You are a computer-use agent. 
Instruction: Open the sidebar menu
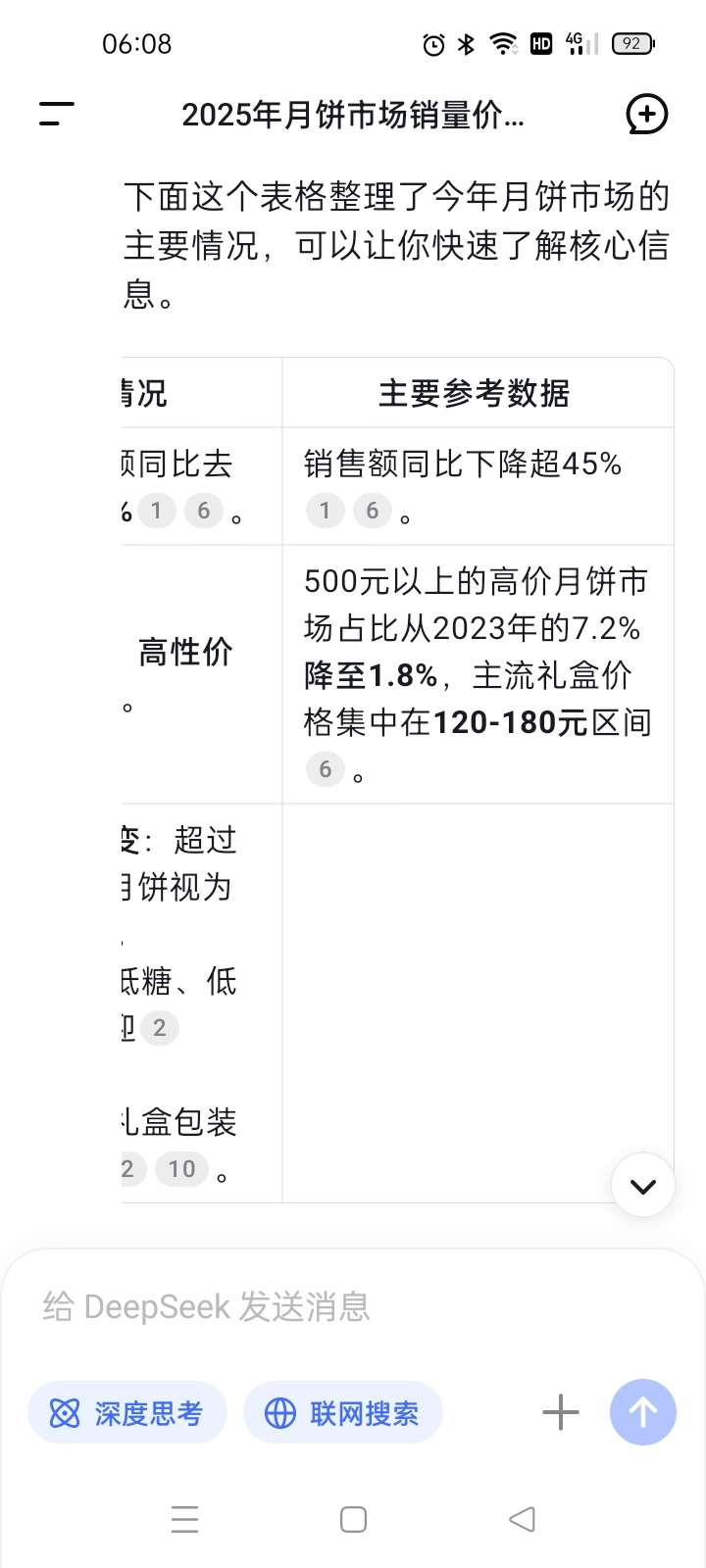pos(57,114)
